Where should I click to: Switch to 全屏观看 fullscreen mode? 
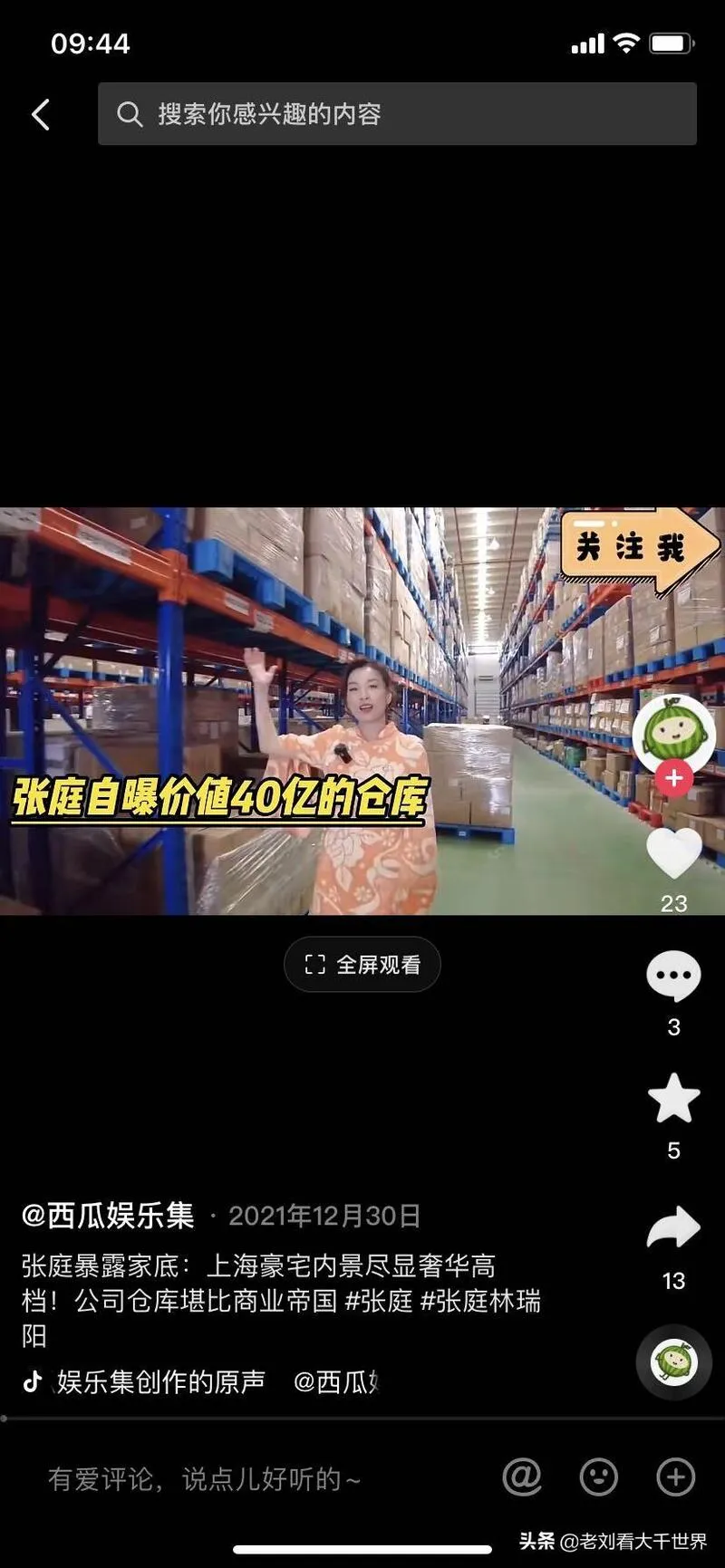(362, 965)
